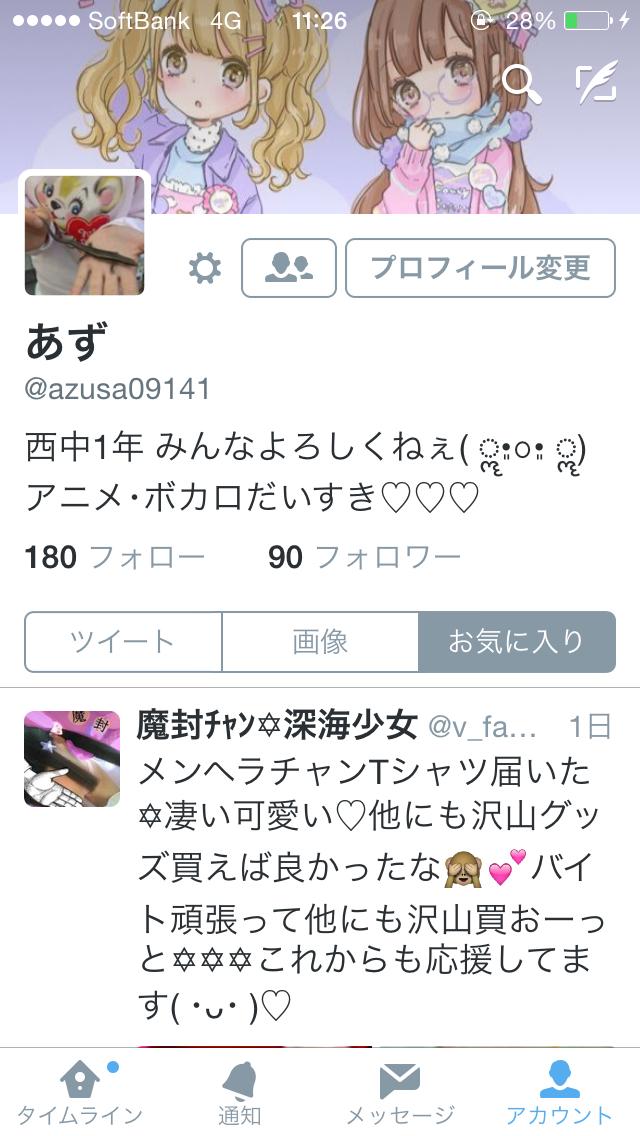Image resolution: width=640 pixels, height=1136 pixels.
Task: Tap the プロフィール変更 button
Action: click(480, 268)
